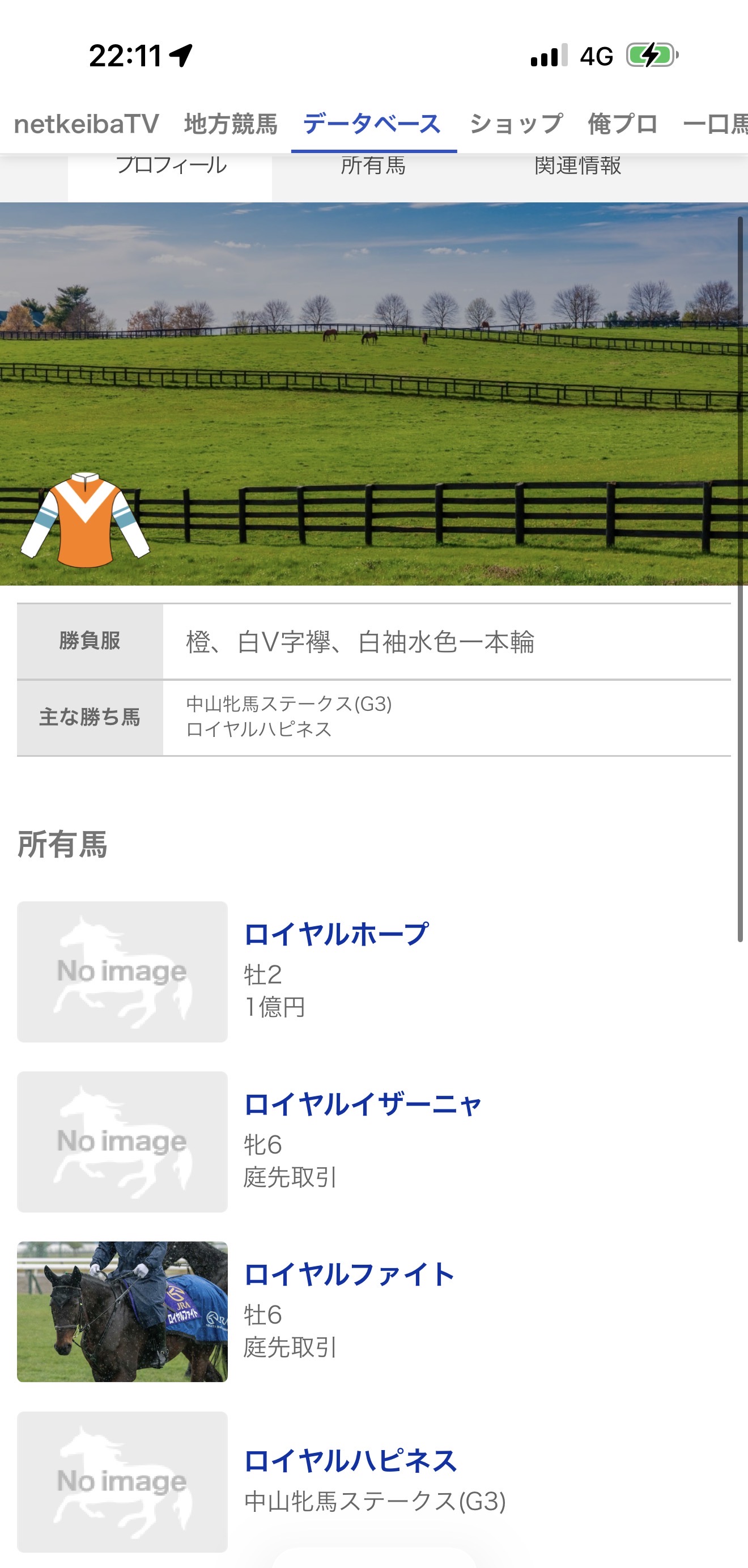The width and height of the screenshot is (748, 1568).
Task: Go to the ショップ tab
Action: 516,124
